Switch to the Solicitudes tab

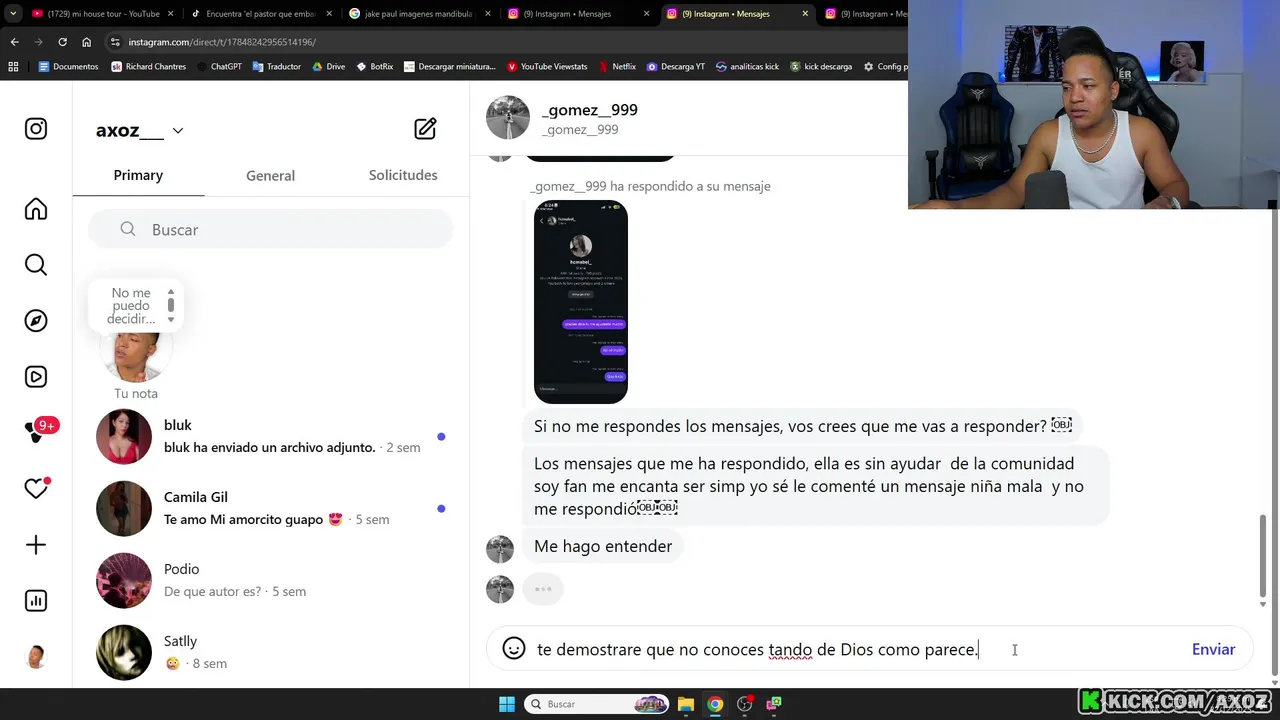403,175
